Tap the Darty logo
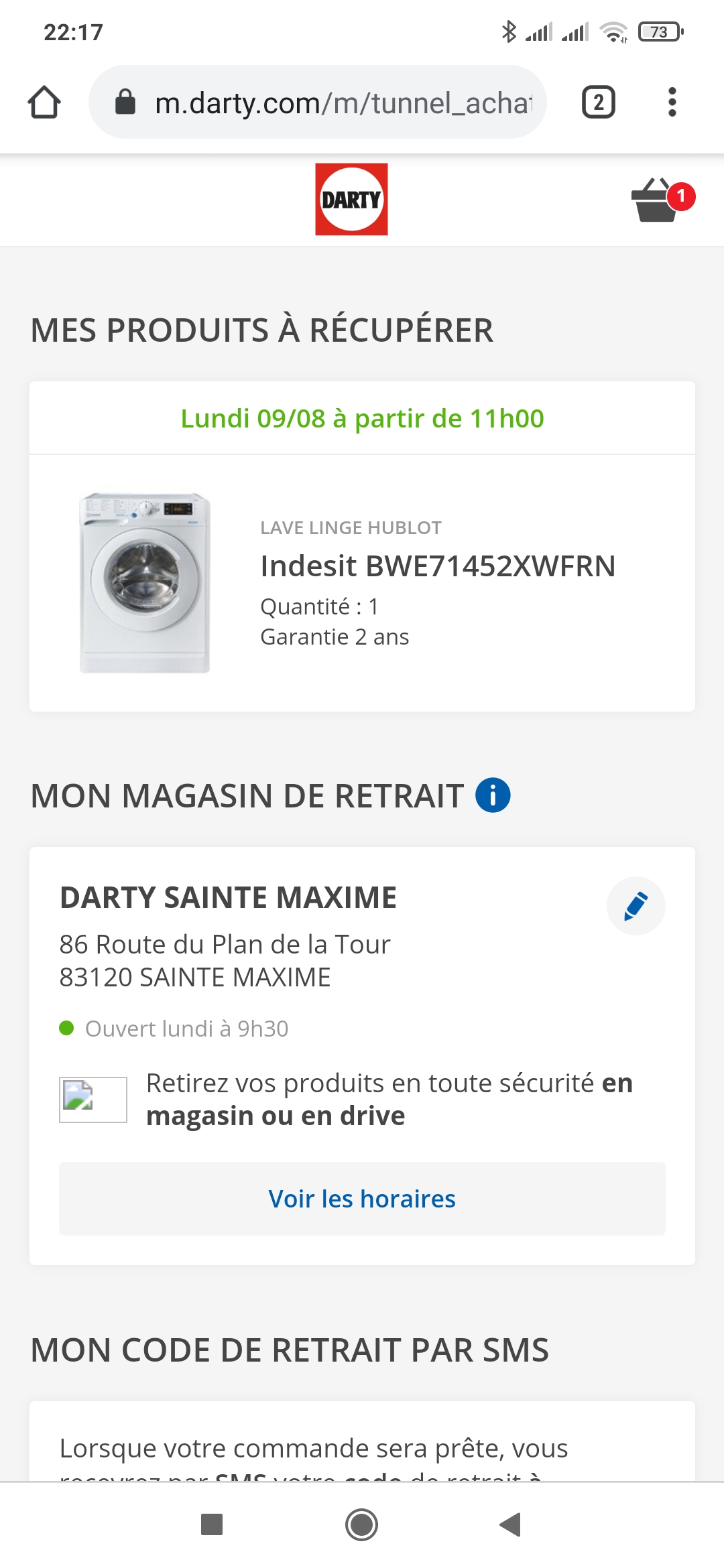Screen dimensions: 724x1568 point(351,199)
